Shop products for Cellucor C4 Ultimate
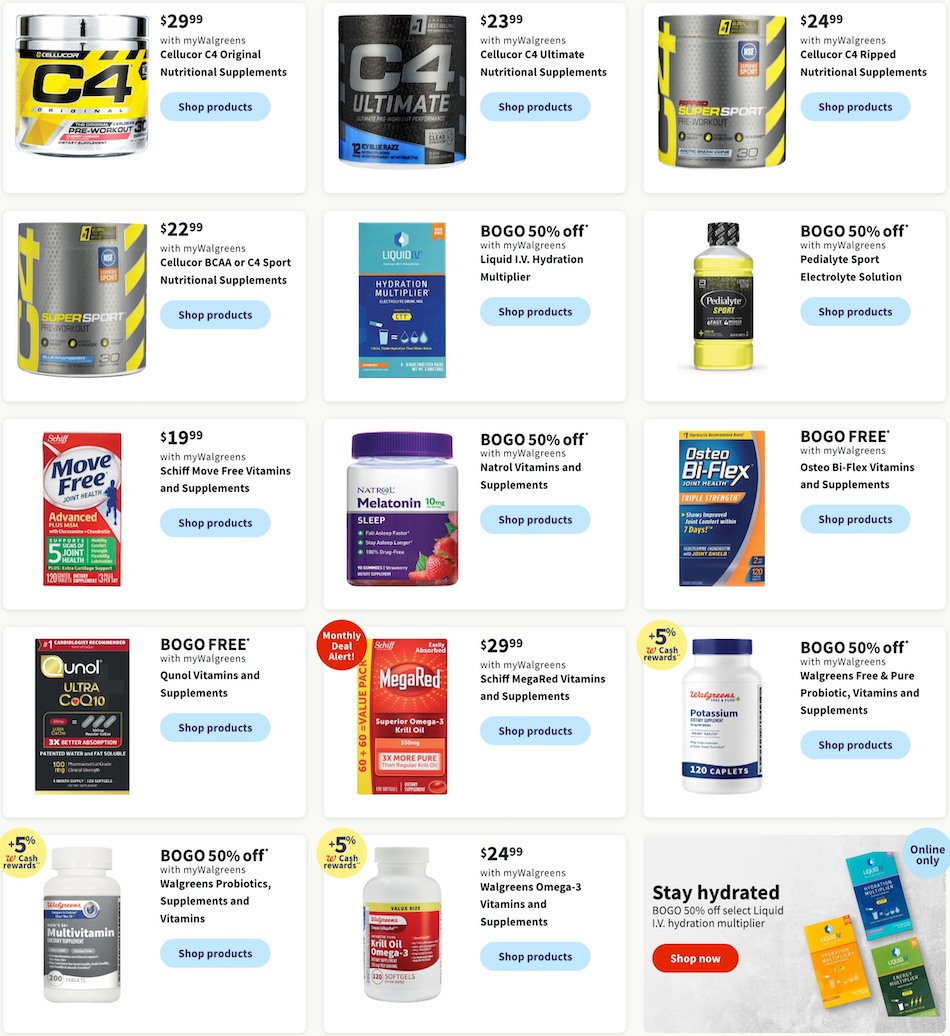Screen dimensions: 950x1036 coord(535,107)
